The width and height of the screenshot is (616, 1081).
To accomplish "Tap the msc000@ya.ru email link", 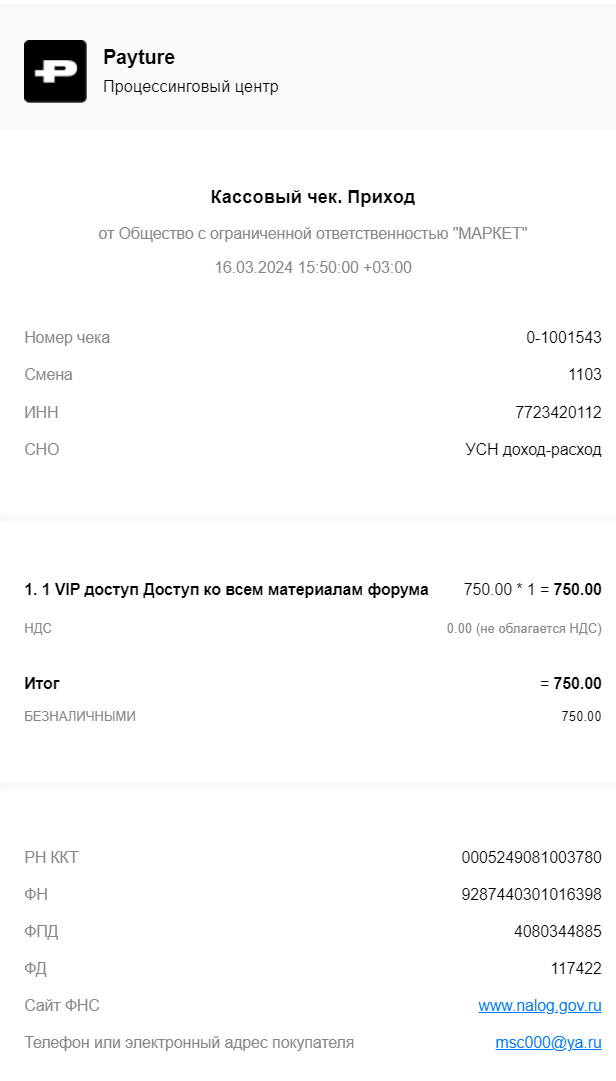I will pyautogui.click(x=548, y=1042).
